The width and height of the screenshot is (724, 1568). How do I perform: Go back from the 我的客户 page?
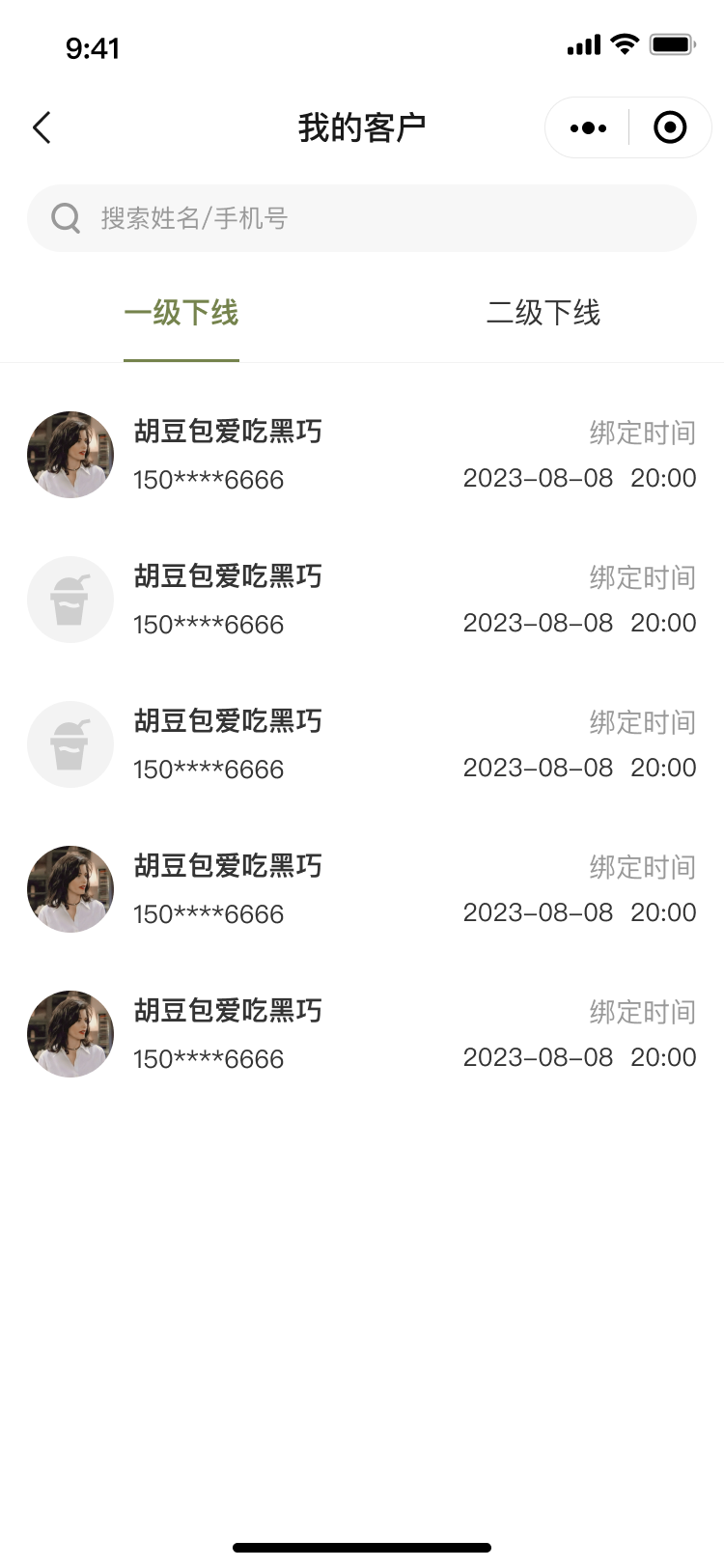pyautogui.click(x=42, y=127)
